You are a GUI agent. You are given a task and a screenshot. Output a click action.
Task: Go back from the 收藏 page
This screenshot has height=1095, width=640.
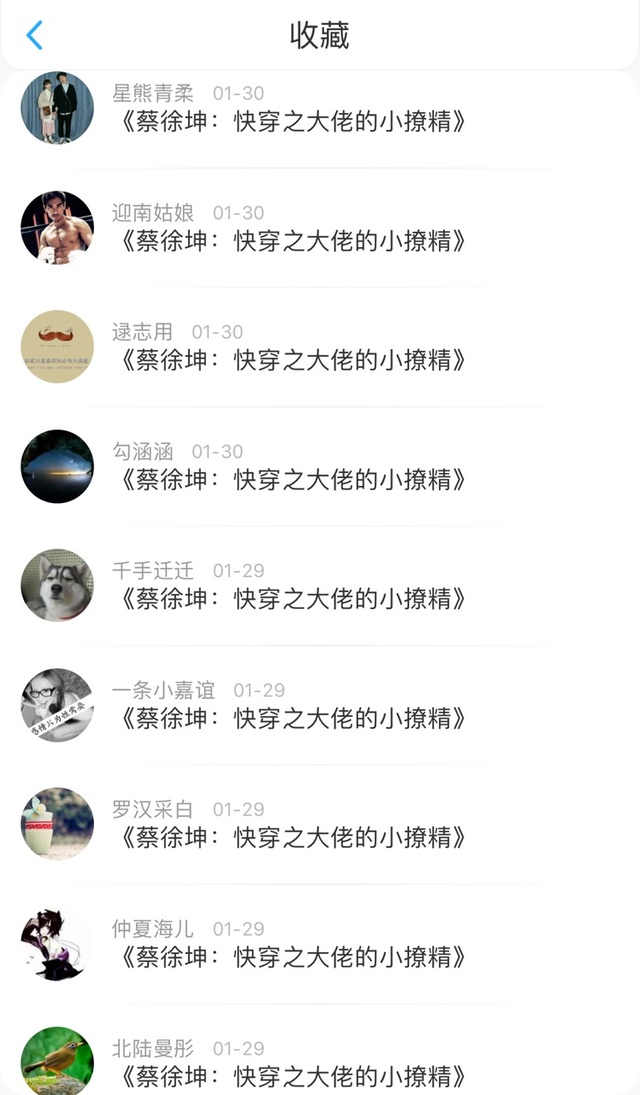click(34, 36)
